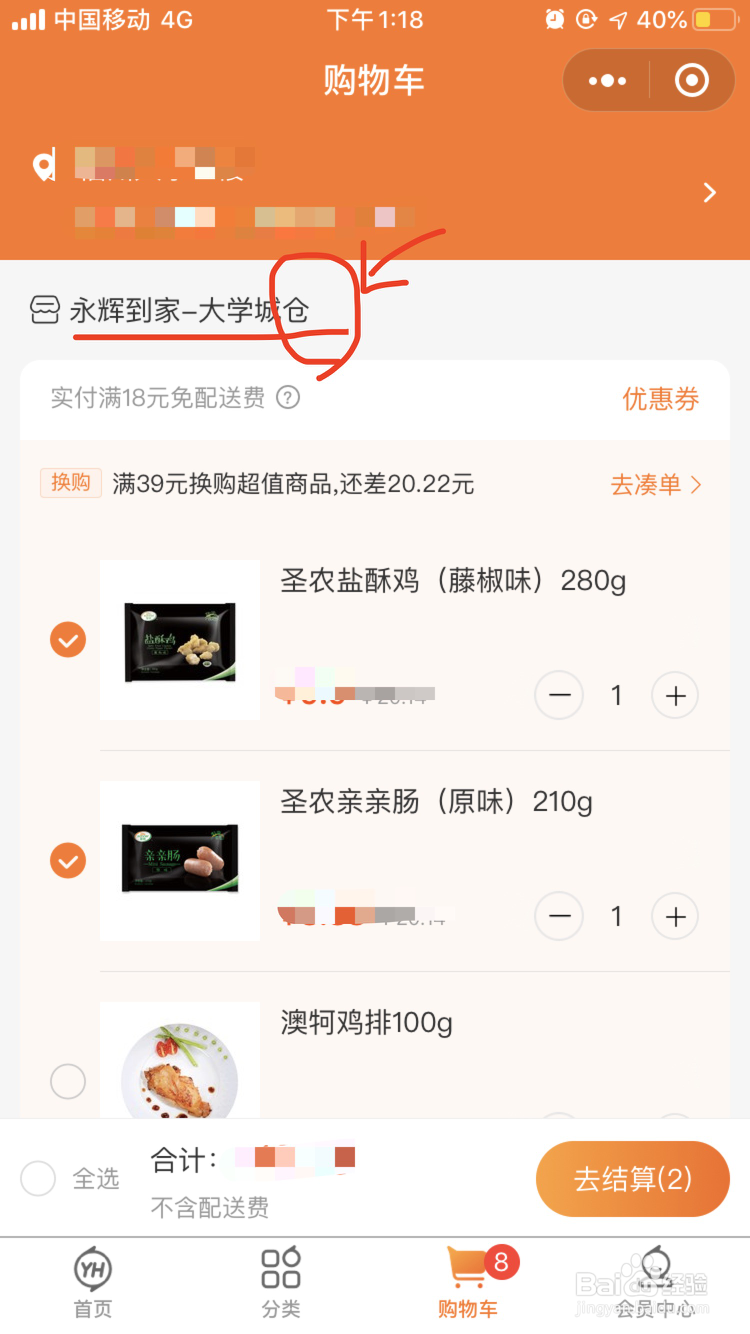
Task: Open the 优惠券 coupons page
Action: (x=660, y=398)
